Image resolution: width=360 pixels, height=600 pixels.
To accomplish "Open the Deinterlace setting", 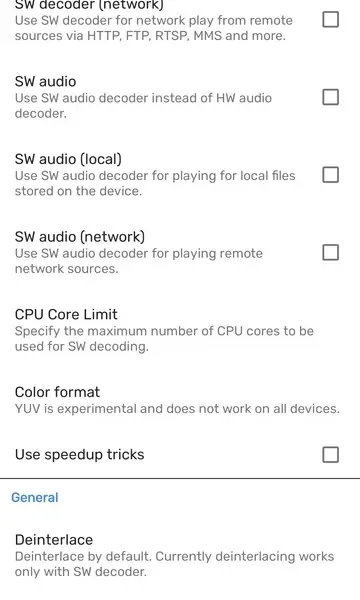I will pos(180,555).
